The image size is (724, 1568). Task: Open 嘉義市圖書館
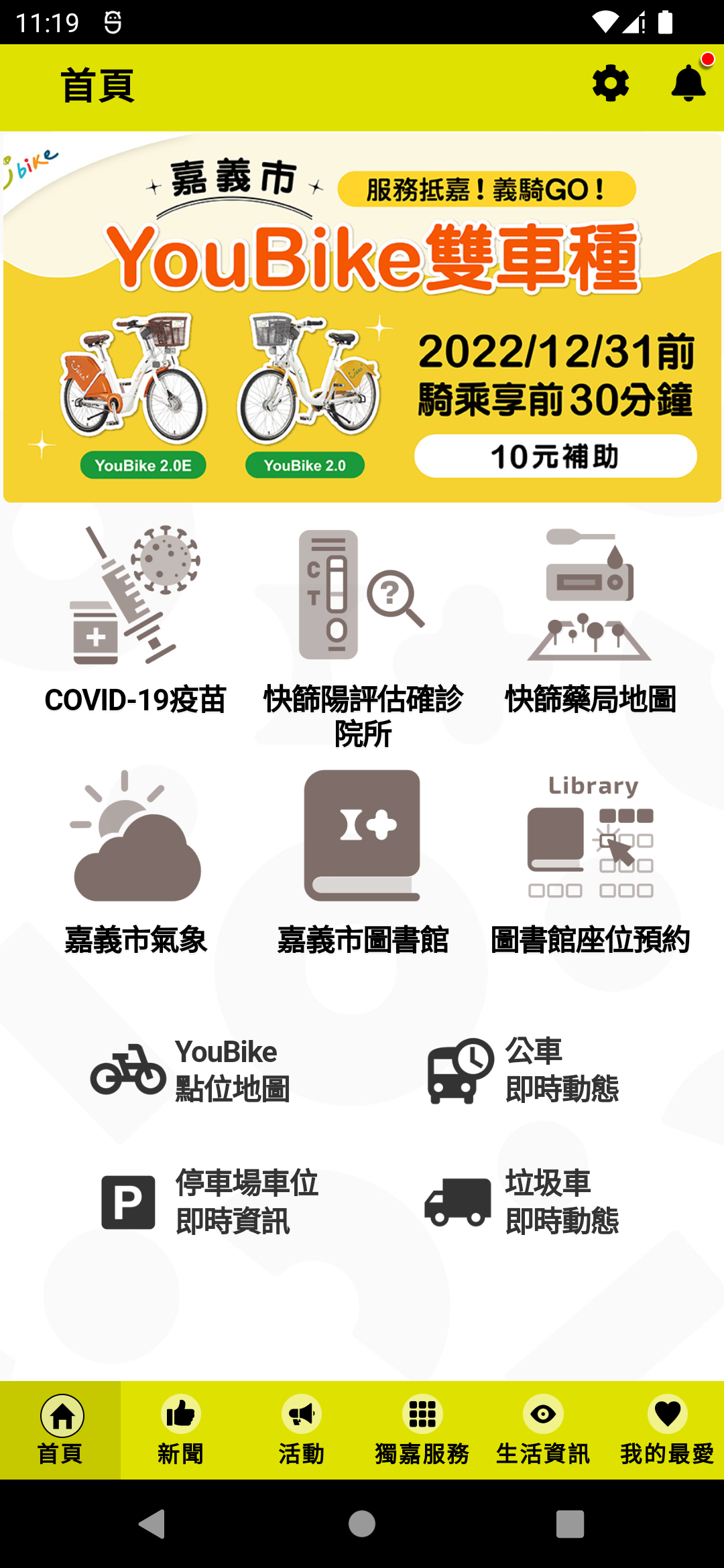[x=363, y=862]
